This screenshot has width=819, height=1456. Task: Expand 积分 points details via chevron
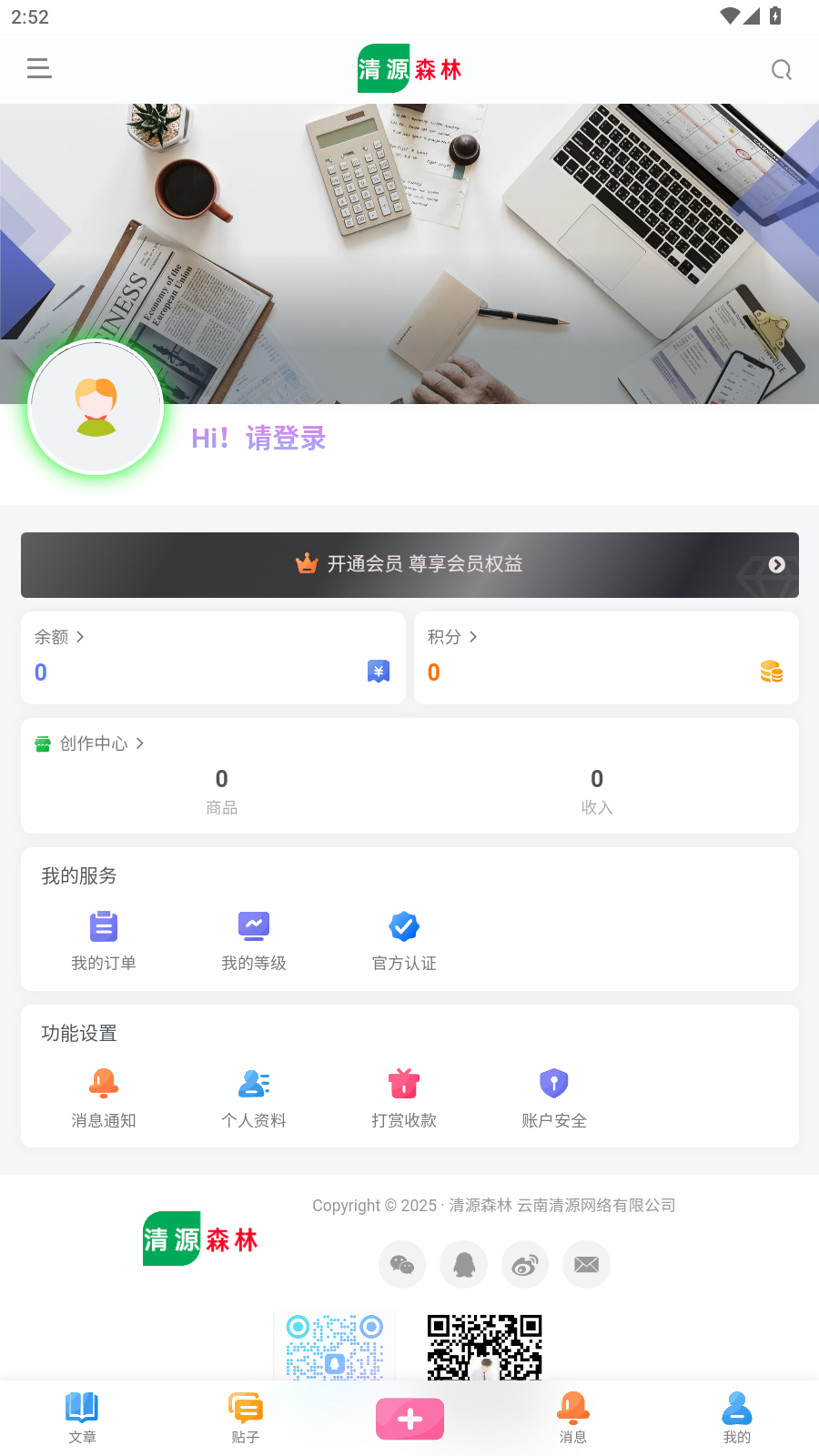tap(474, 637)
